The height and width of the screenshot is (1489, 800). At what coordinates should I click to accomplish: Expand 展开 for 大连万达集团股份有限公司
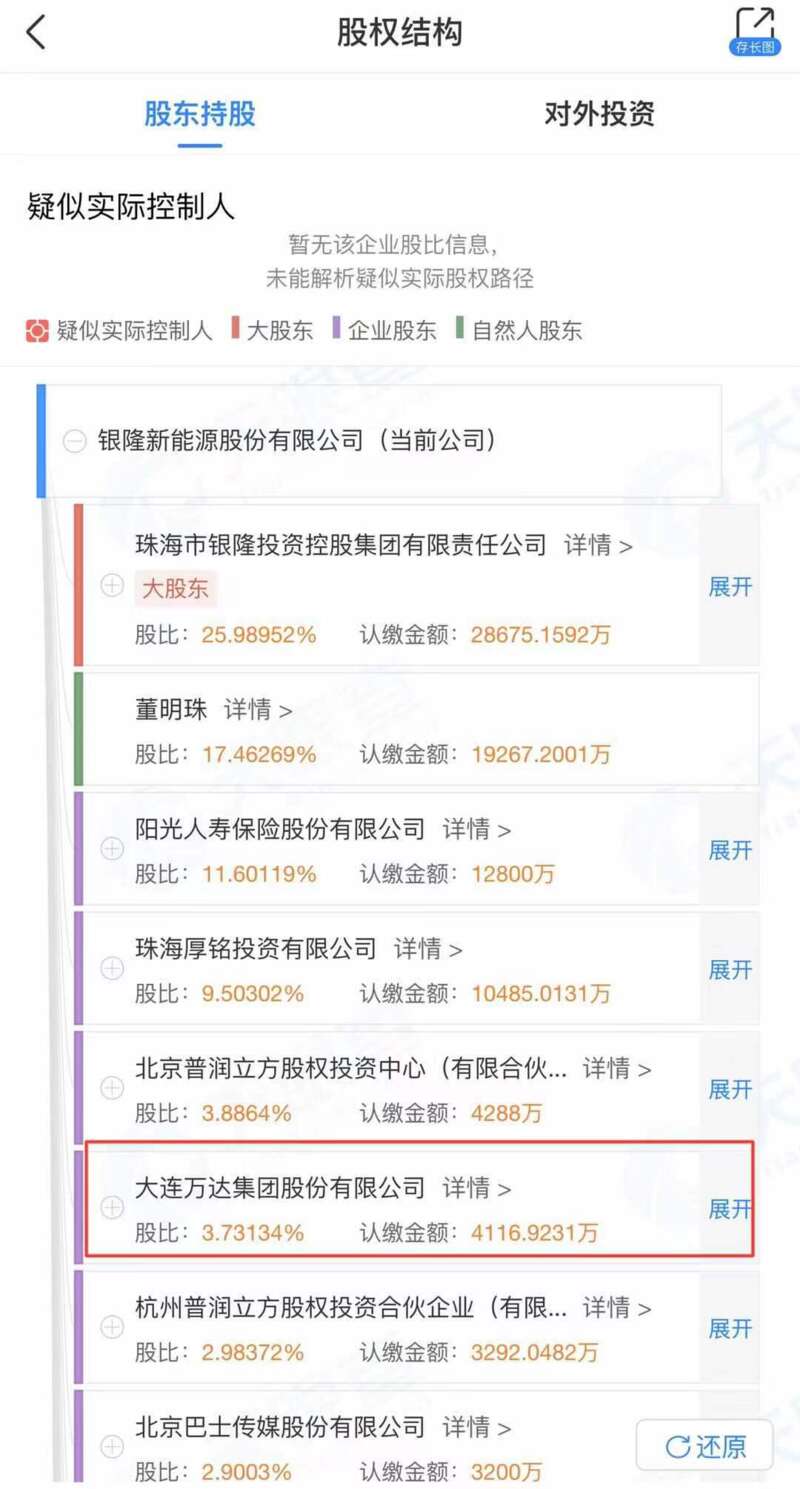click(730, 1209)
